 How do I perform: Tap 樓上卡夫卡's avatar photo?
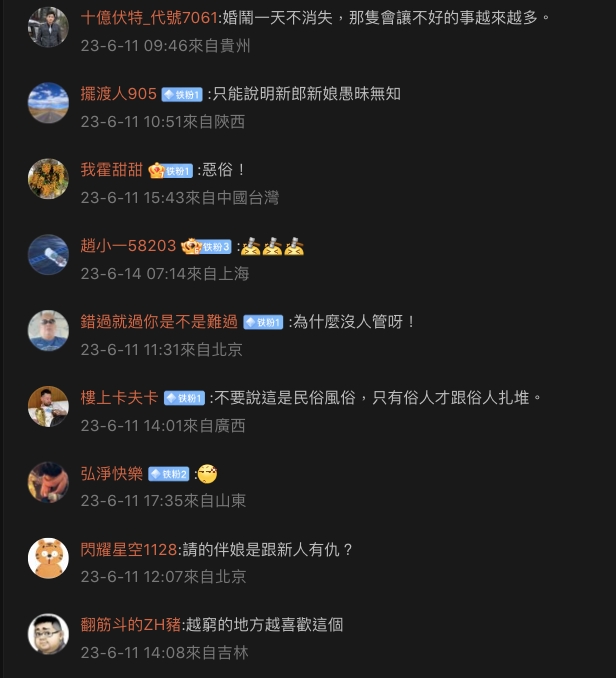click(48, 407)
